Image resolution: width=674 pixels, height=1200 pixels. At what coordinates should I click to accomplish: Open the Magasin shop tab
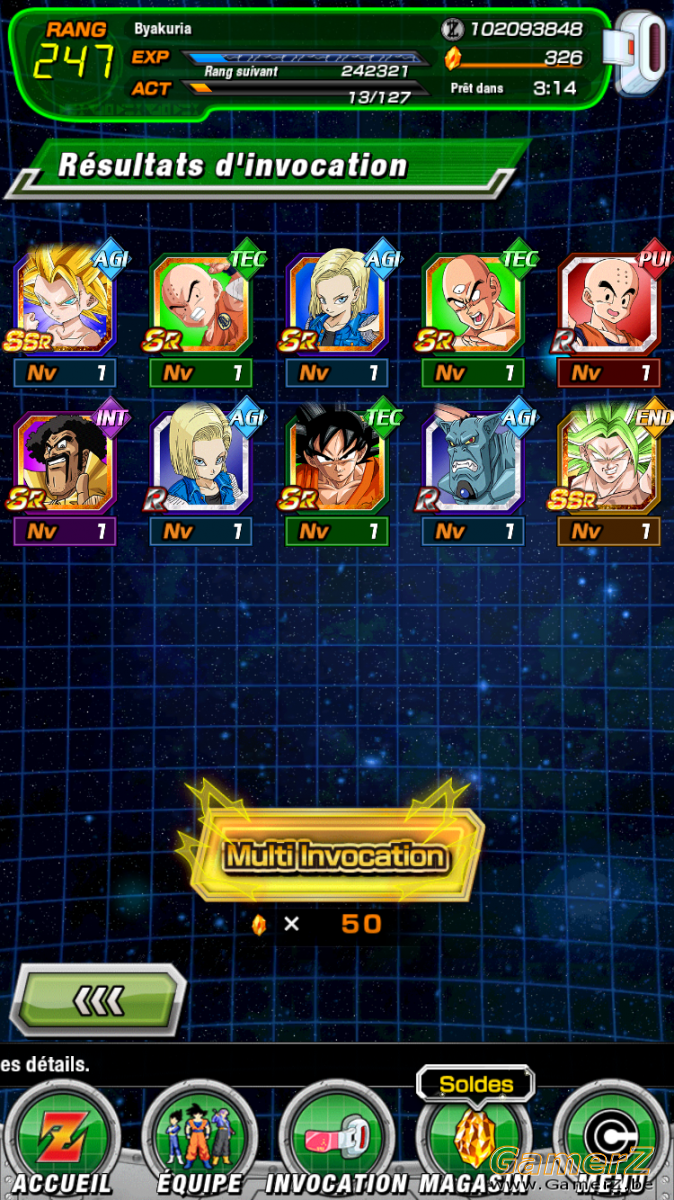click(472, 1139)
